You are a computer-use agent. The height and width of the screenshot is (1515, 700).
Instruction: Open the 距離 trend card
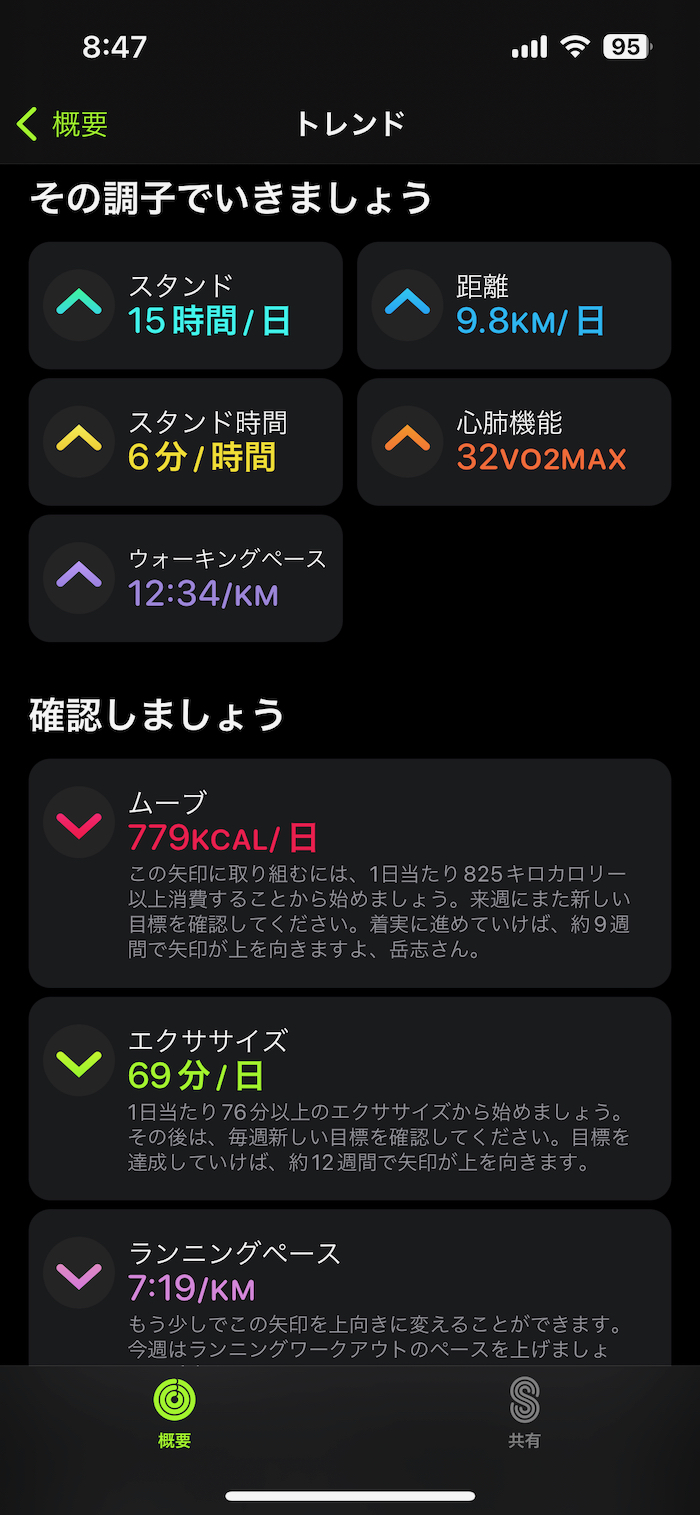514,305
